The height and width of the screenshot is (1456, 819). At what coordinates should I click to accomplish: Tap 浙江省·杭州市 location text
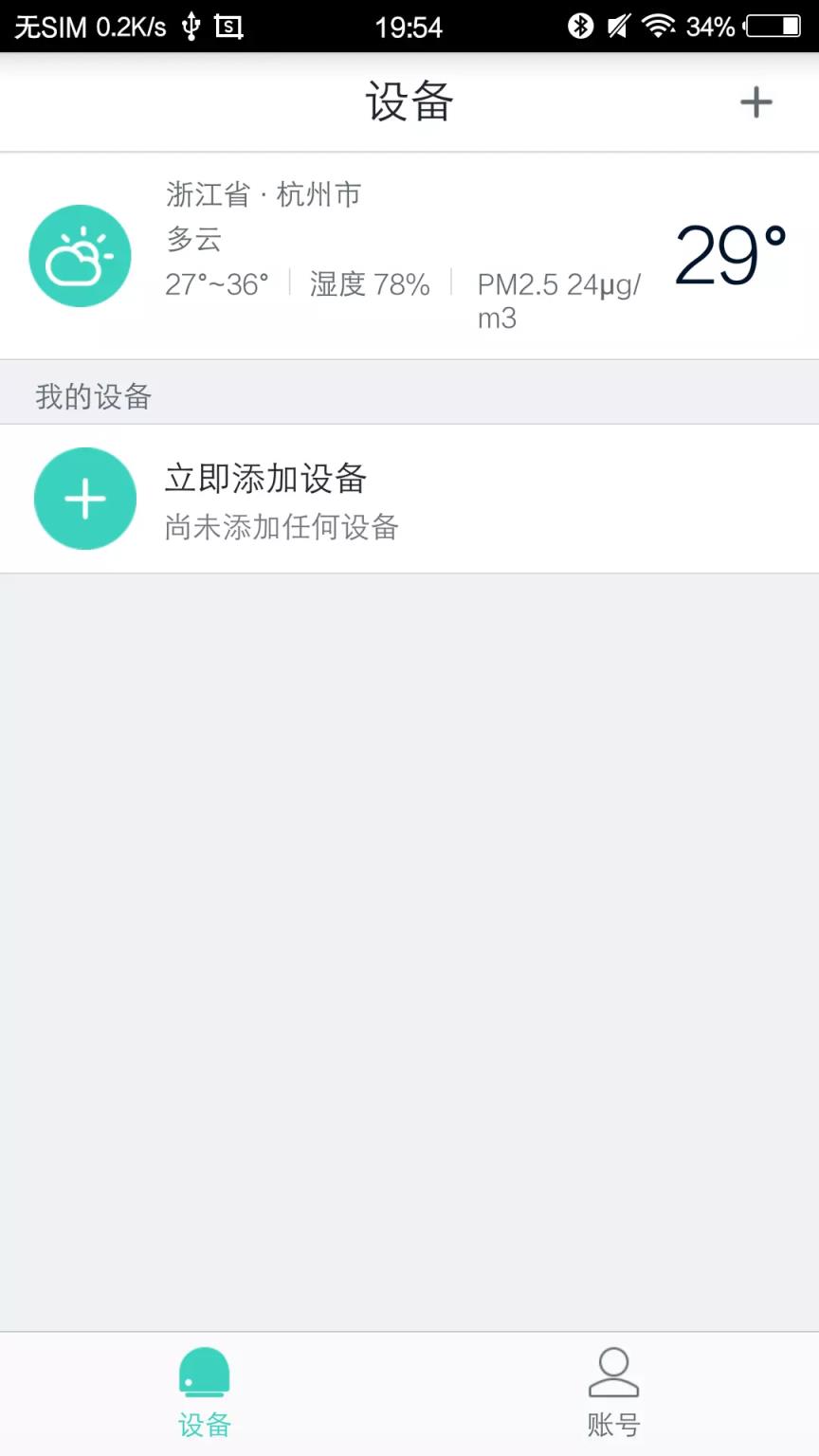tap(264, 194)
